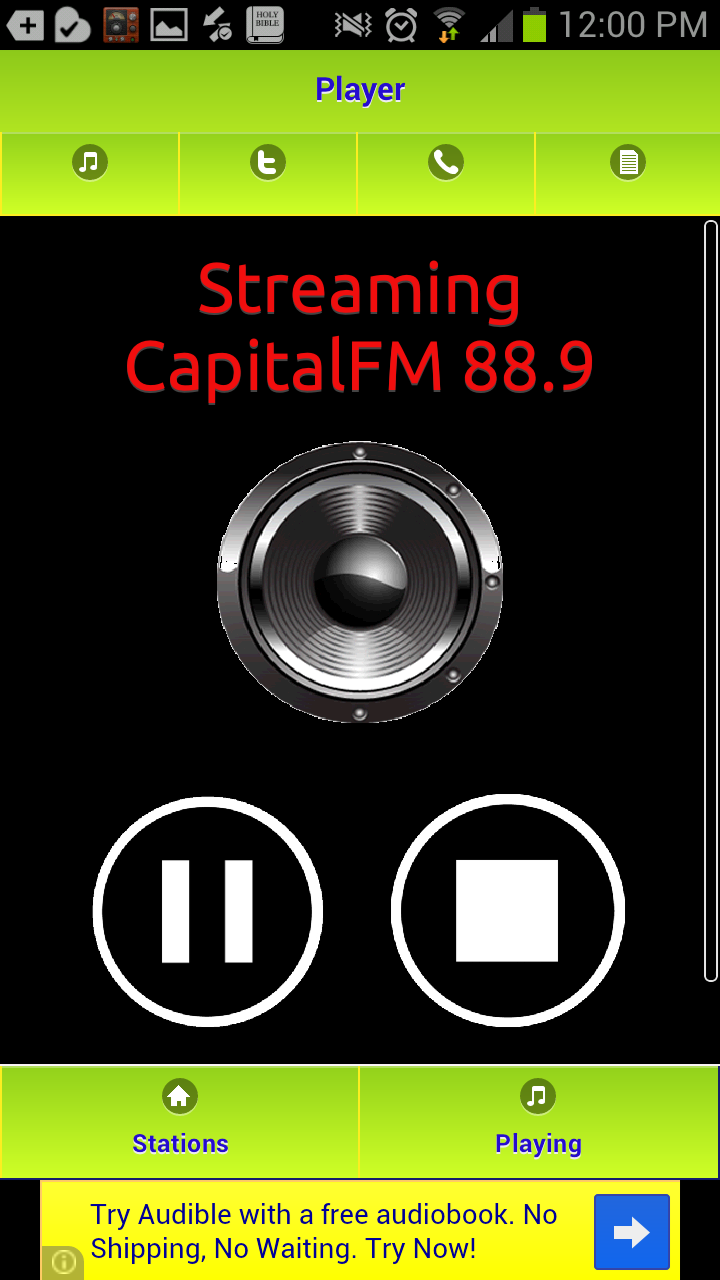
Task: Open the document page icon in the toolbar
Action: (x=628, y=162)
